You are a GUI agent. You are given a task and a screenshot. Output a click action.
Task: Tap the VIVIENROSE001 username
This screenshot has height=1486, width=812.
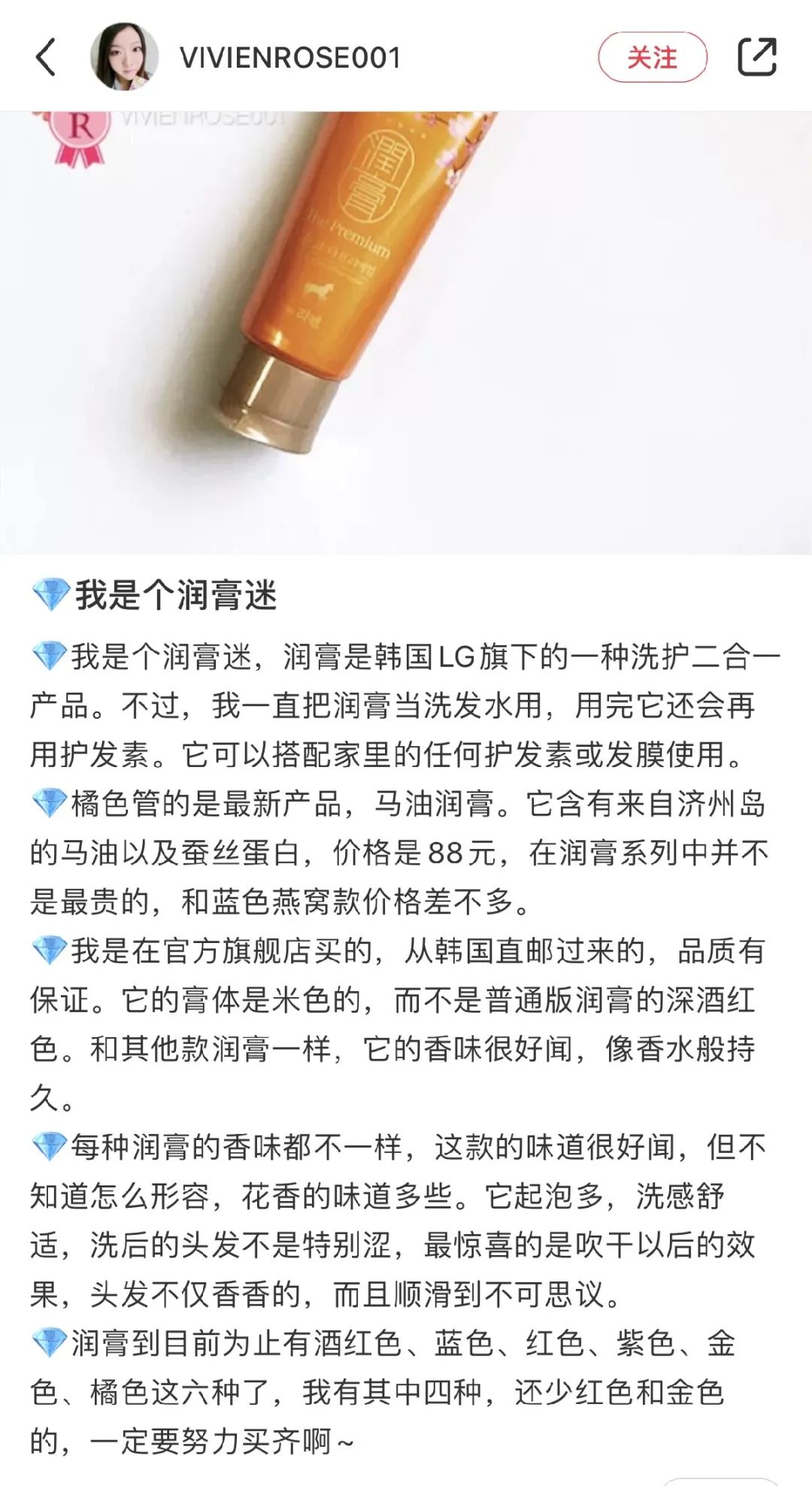(290, 58)
